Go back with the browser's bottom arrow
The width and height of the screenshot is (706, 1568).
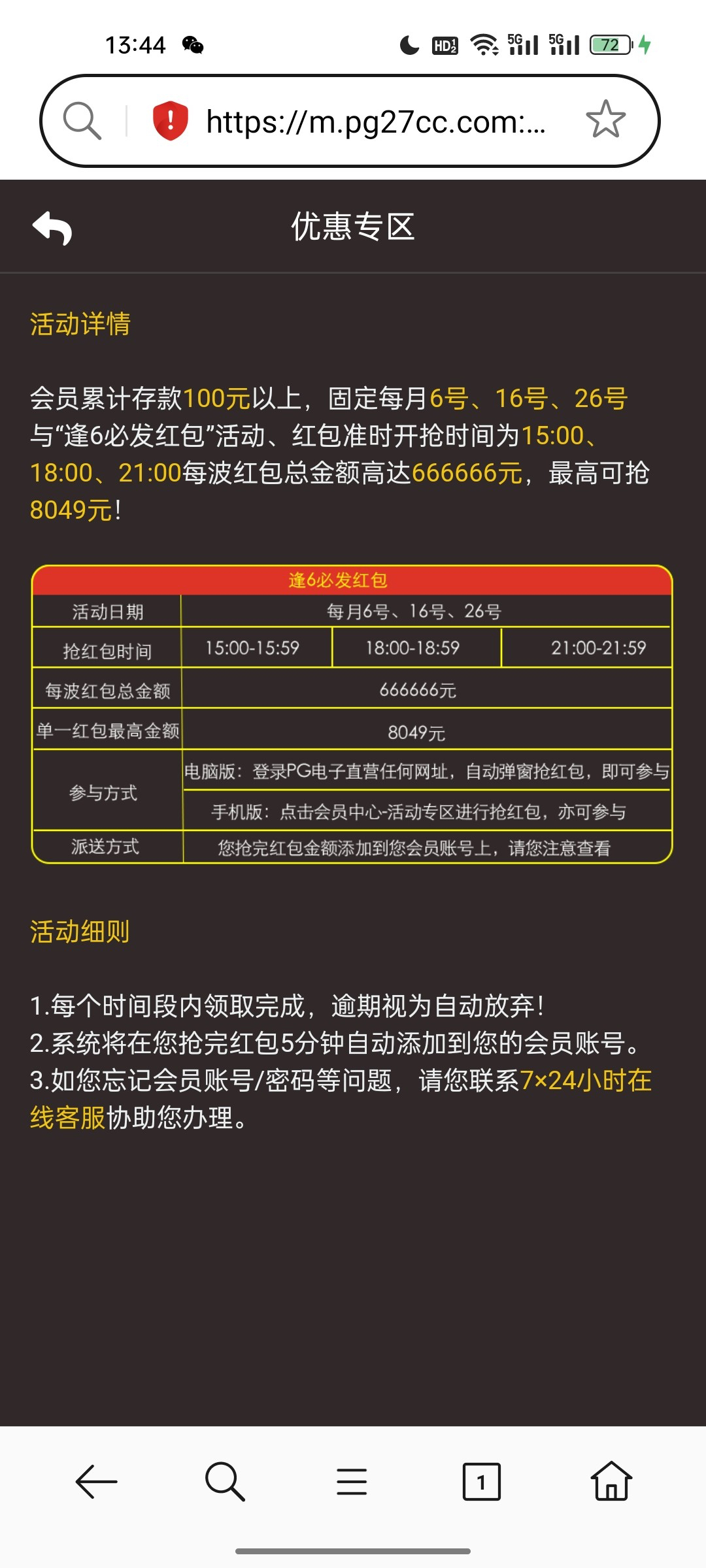coord(96,1481)
